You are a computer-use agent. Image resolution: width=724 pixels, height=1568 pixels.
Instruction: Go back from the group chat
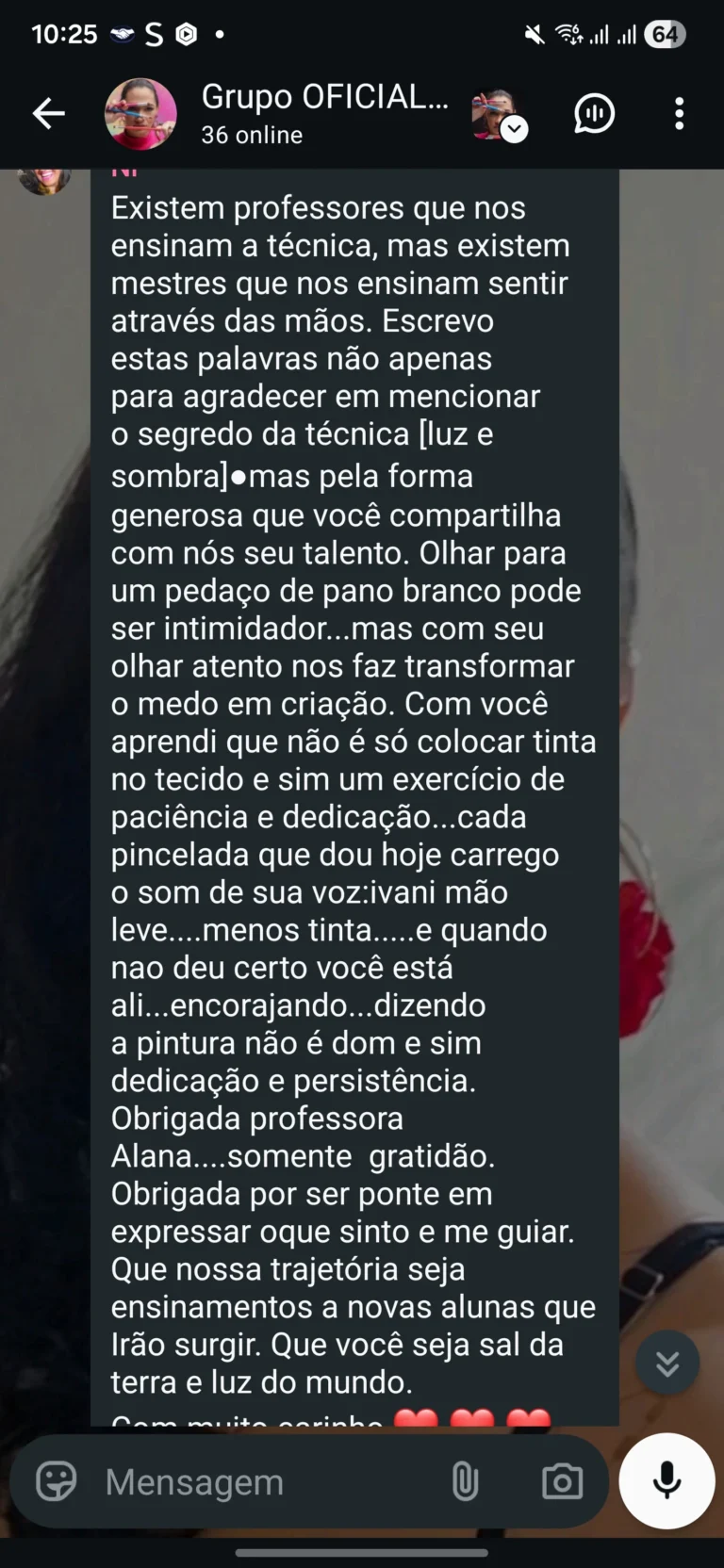click(49, 114)
